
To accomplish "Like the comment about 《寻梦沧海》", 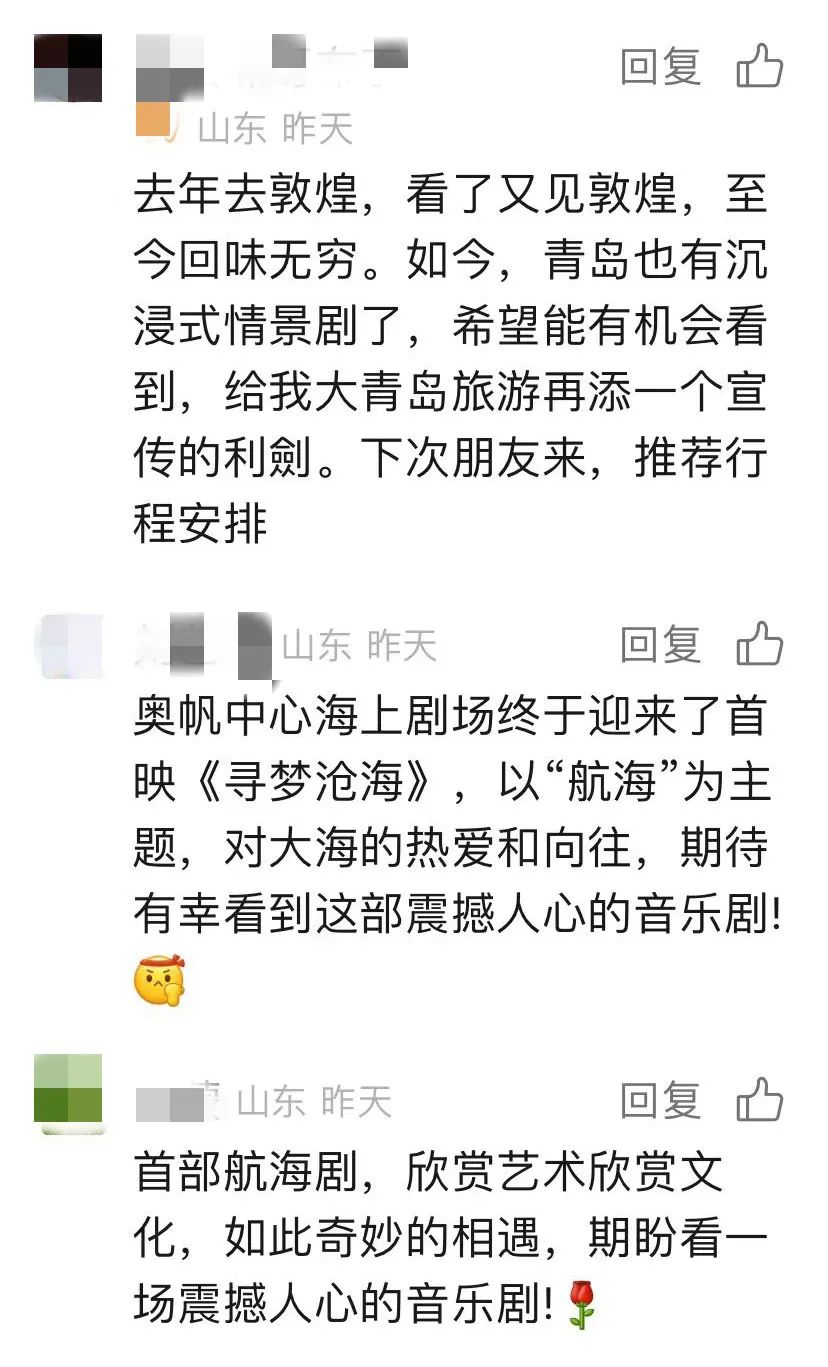I will coord(760,644).
